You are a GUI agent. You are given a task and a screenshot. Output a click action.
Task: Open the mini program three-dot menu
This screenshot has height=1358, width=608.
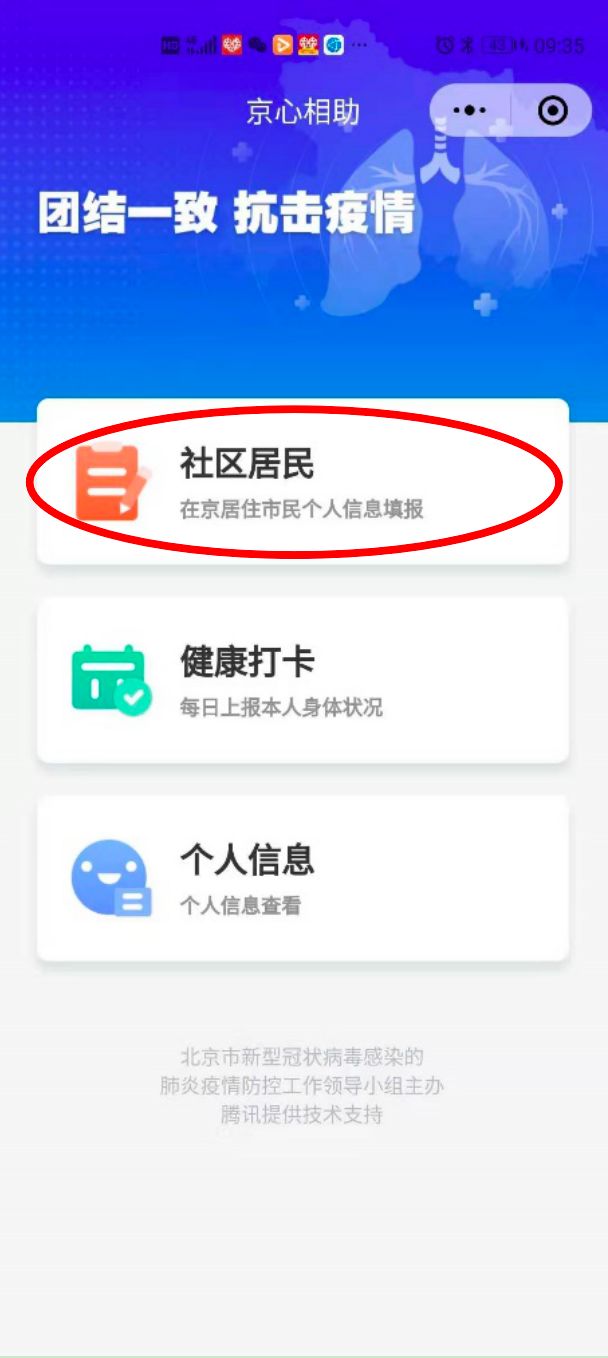click(469, 110)
